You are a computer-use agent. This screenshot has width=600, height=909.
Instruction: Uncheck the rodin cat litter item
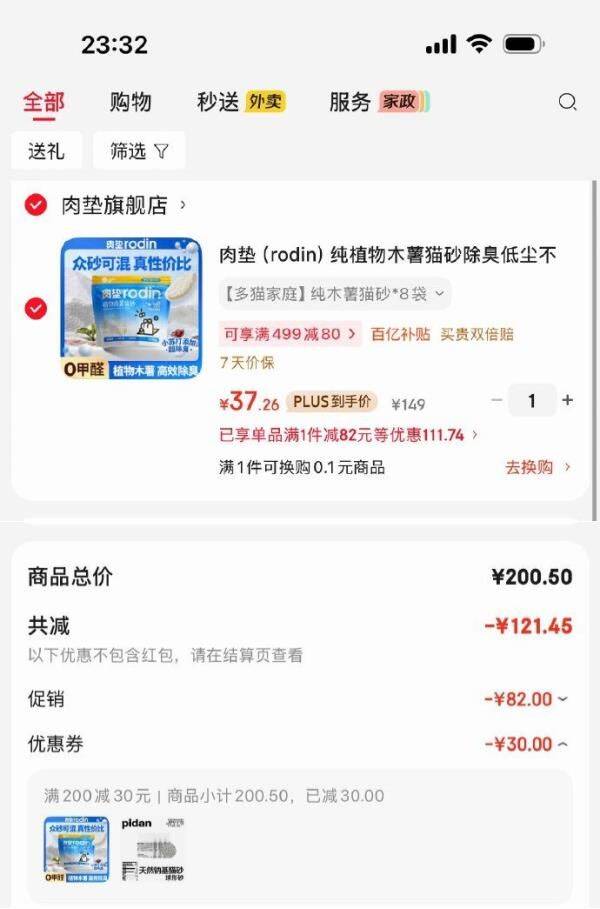click(x=35, y=308)
